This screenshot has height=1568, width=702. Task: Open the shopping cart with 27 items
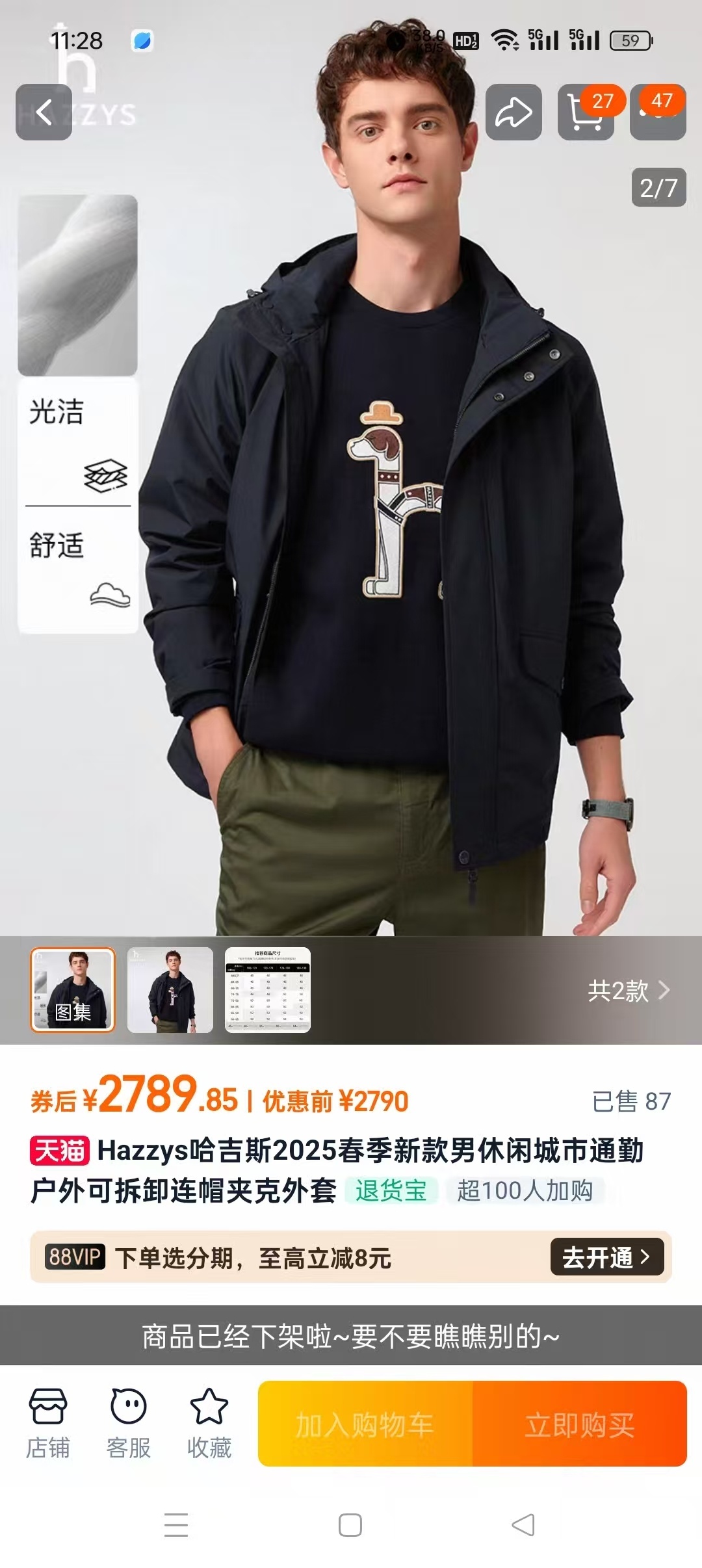click(586, 112)
